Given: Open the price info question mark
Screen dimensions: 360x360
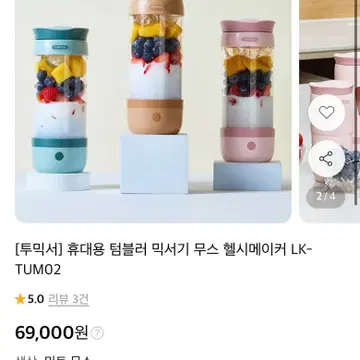Looking at the screenshot, I should (x=97, y=333).
